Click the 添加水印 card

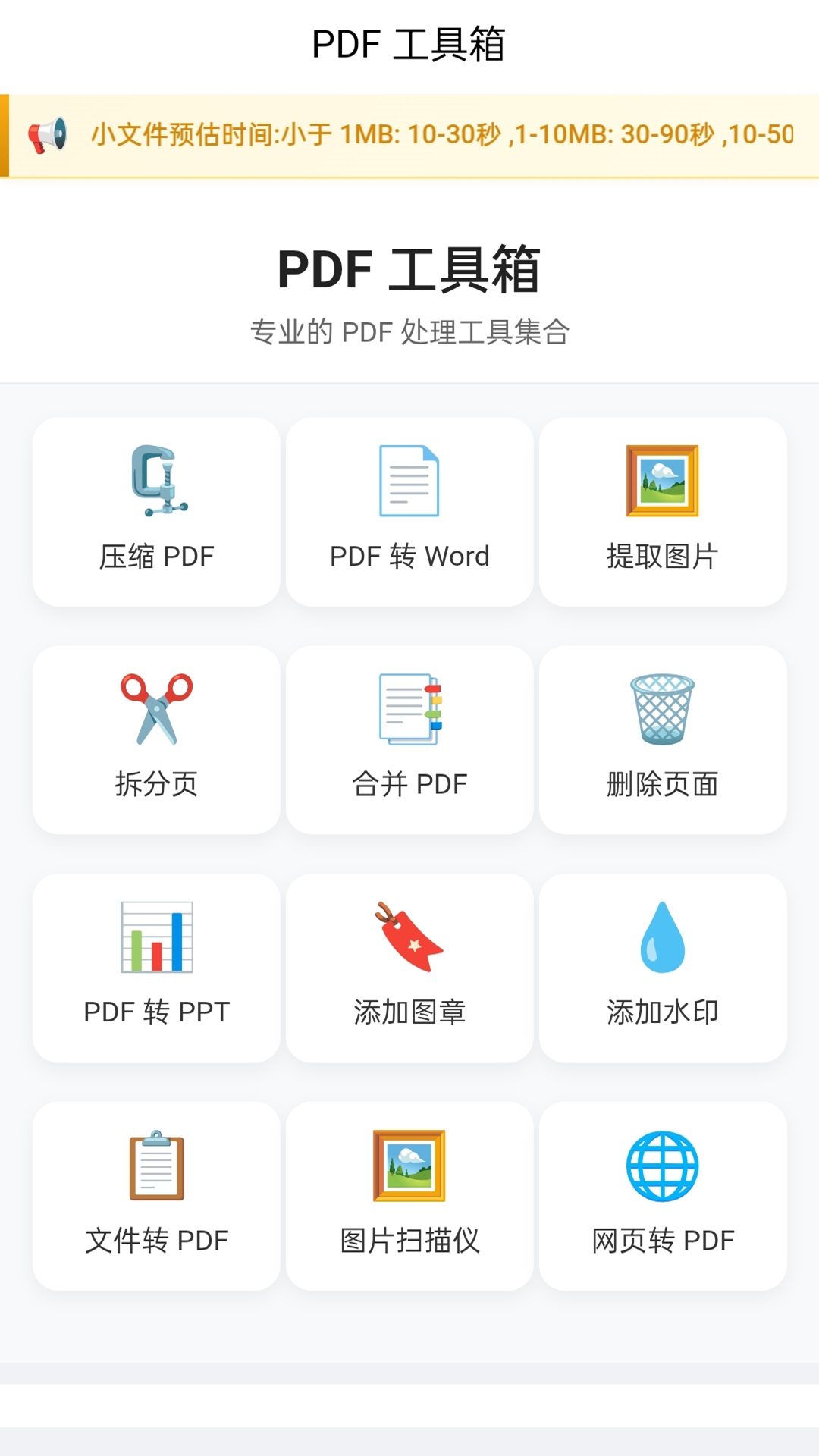click(x=662, y=967)
